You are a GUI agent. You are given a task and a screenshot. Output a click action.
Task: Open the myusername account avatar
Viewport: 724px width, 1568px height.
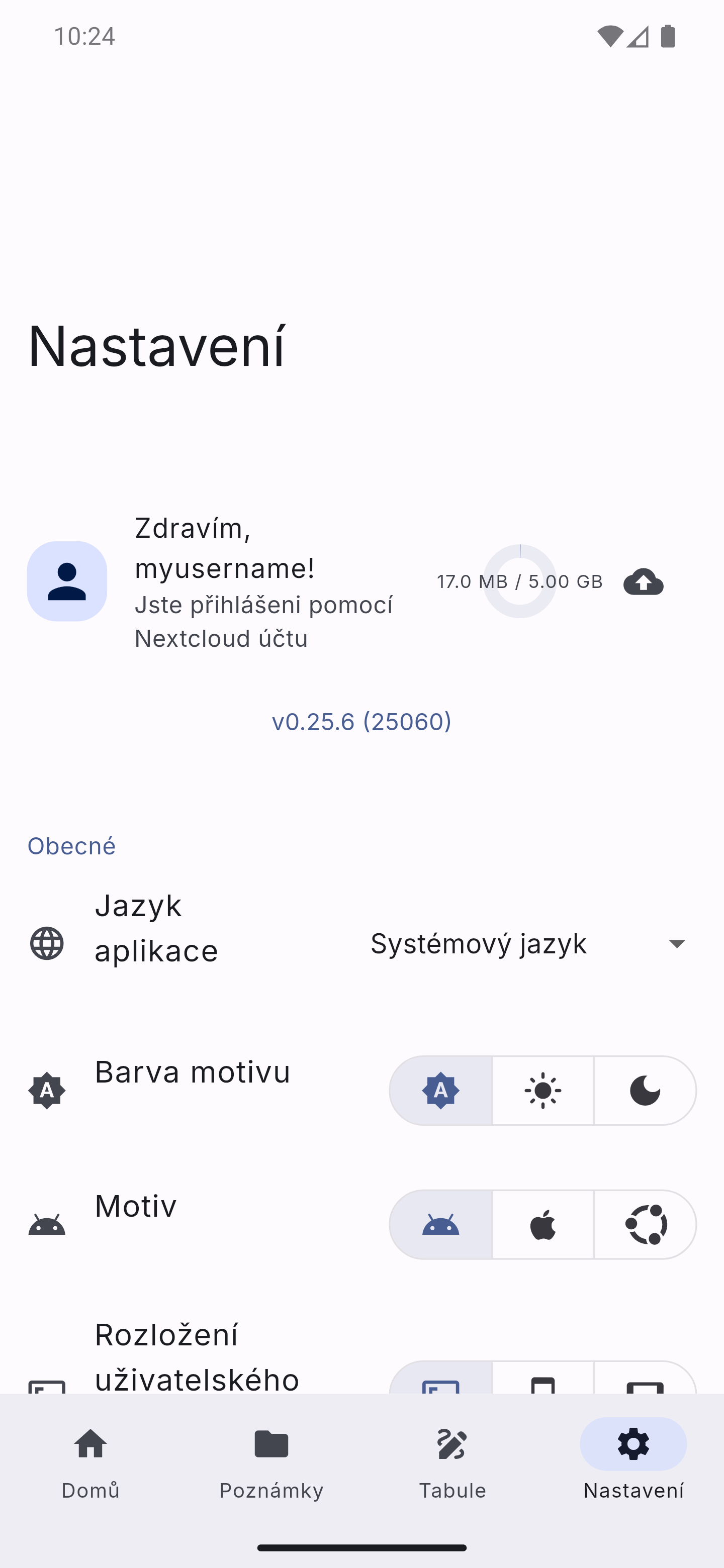(x=67, y=581)
